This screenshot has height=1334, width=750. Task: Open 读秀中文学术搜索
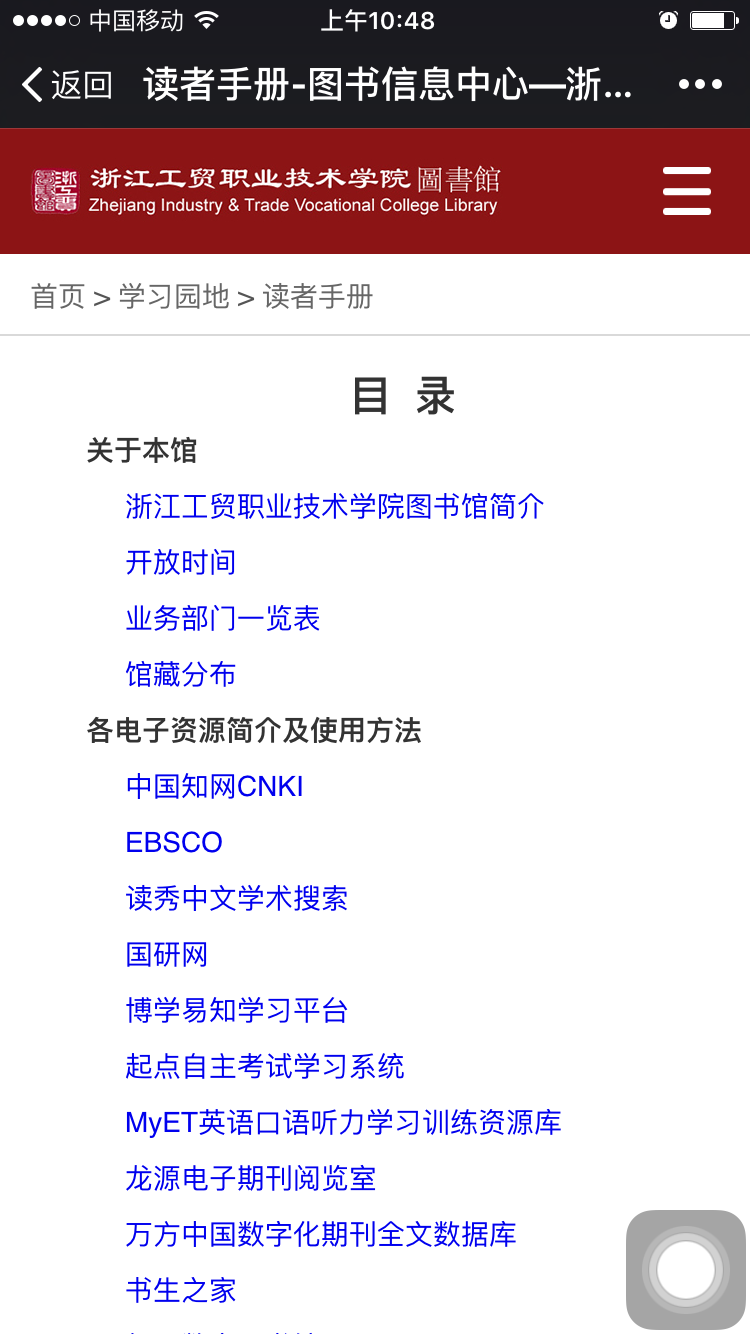coord(237,899)
